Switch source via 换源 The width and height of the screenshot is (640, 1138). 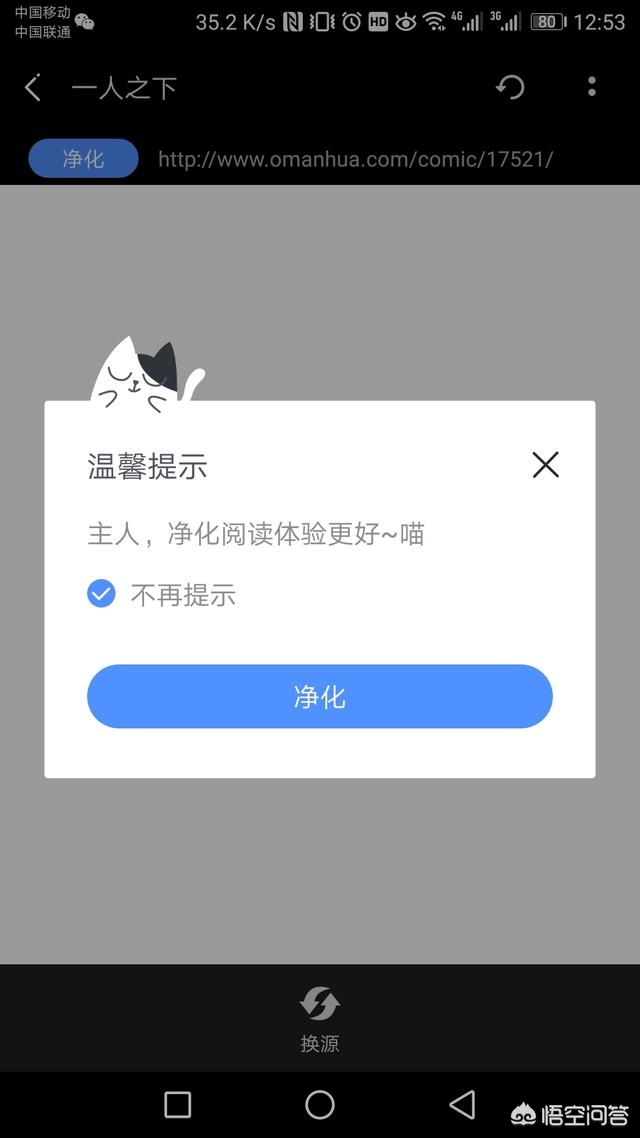click(320, 1018)
